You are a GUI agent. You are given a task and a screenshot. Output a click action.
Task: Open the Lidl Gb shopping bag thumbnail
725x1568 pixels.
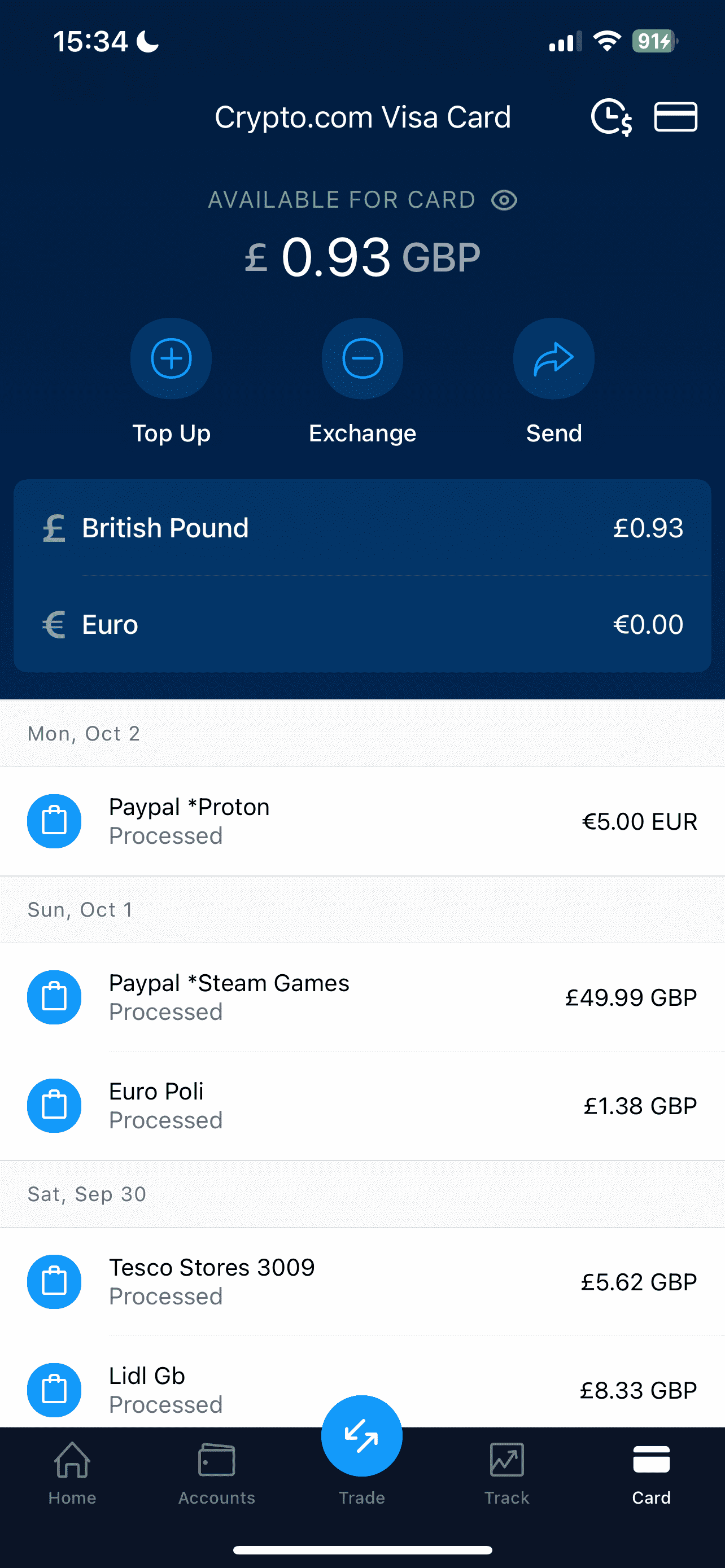point(54,1390)
